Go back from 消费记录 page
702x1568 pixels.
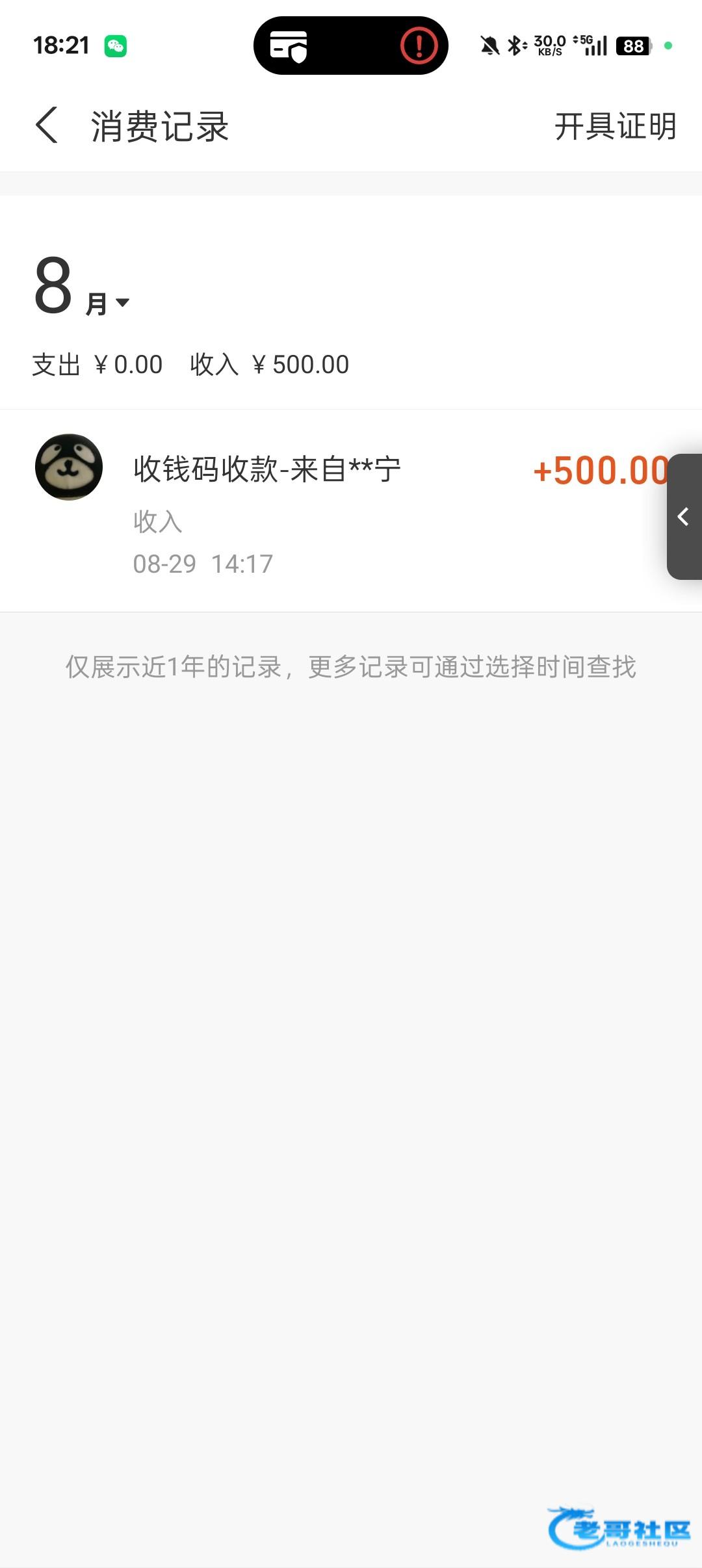pos(47,125)
